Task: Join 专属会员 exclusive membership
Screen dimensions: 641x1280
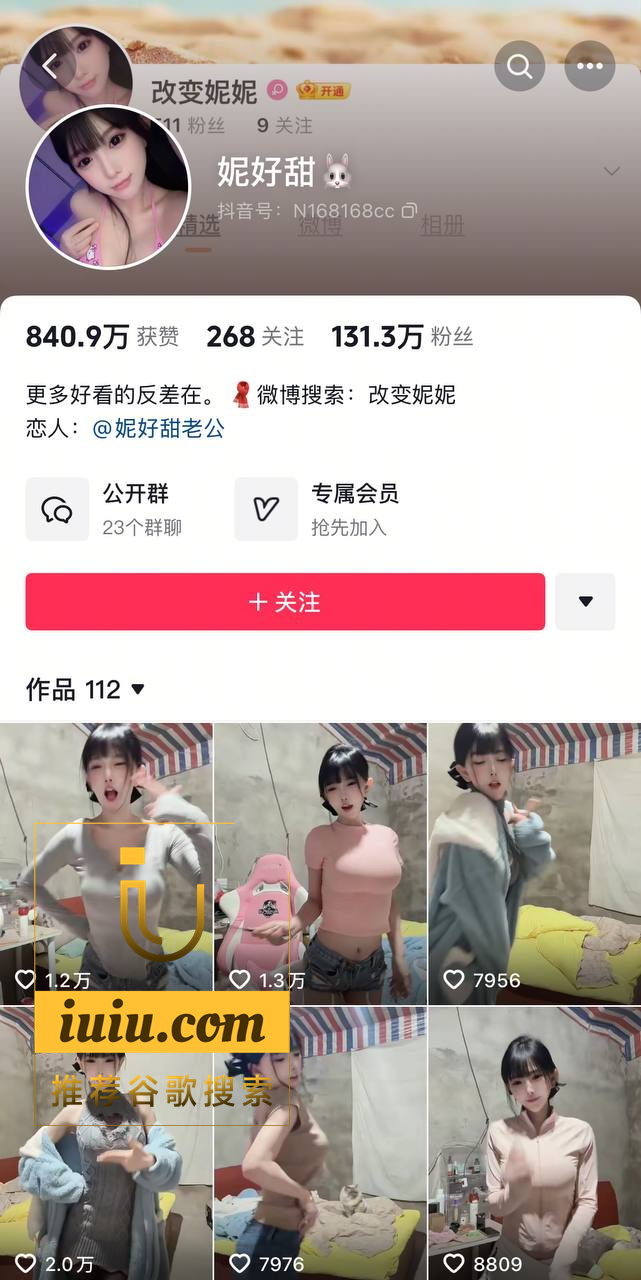Action: point(318,509)
